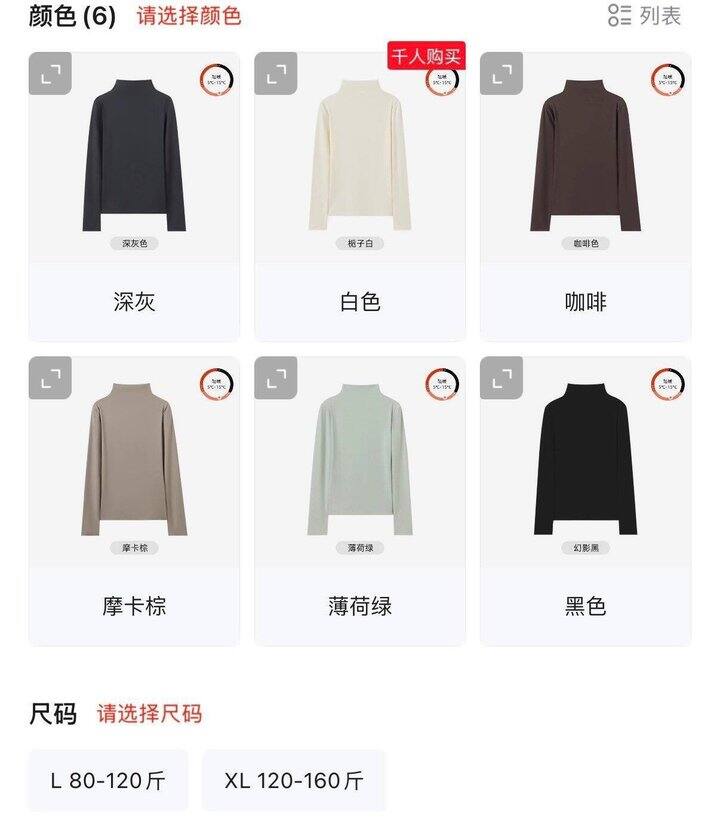Expand the 黑色 product image
Image resolution: width=720 pixels, height=822 pixels.
point(502,378)
